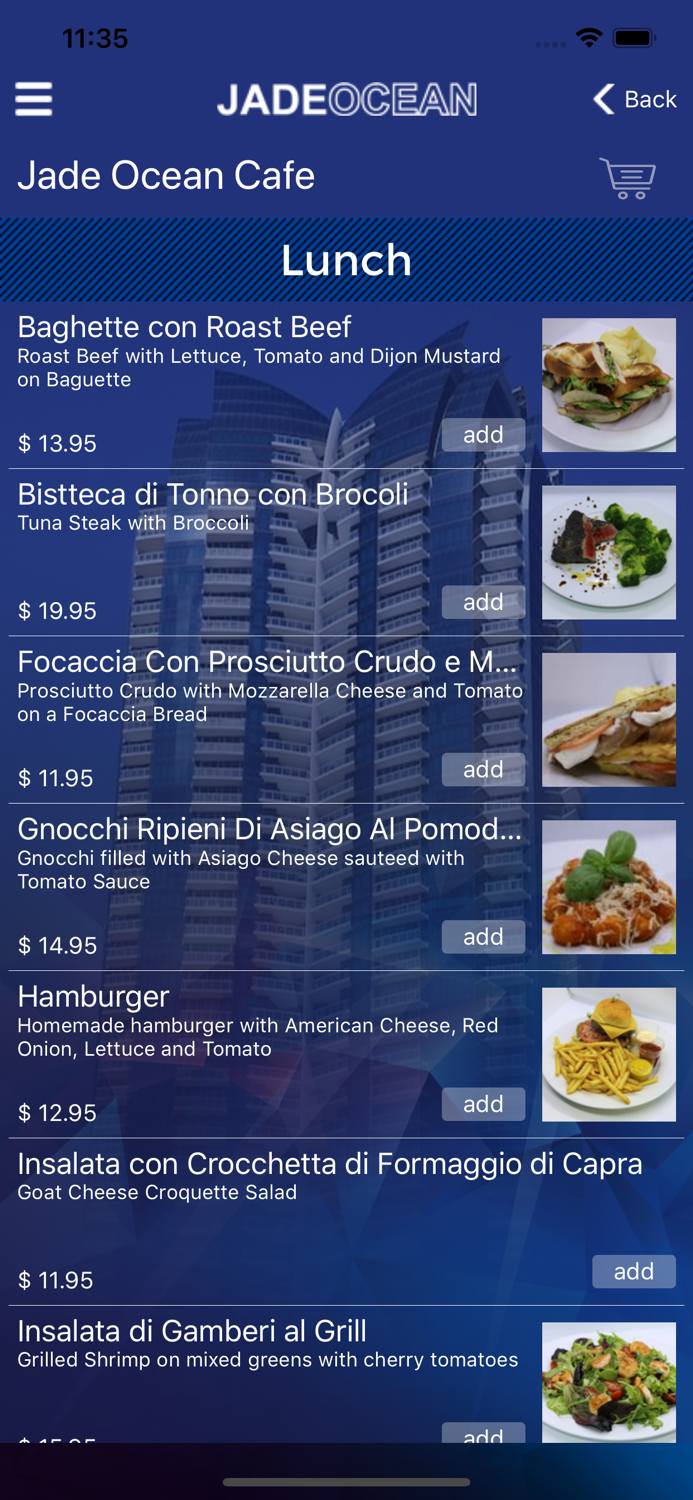This screenshot has width=693, height=1500.
Task: Open the Insalata di Gamberi al Grill photo
Action: pos(609,1380)
